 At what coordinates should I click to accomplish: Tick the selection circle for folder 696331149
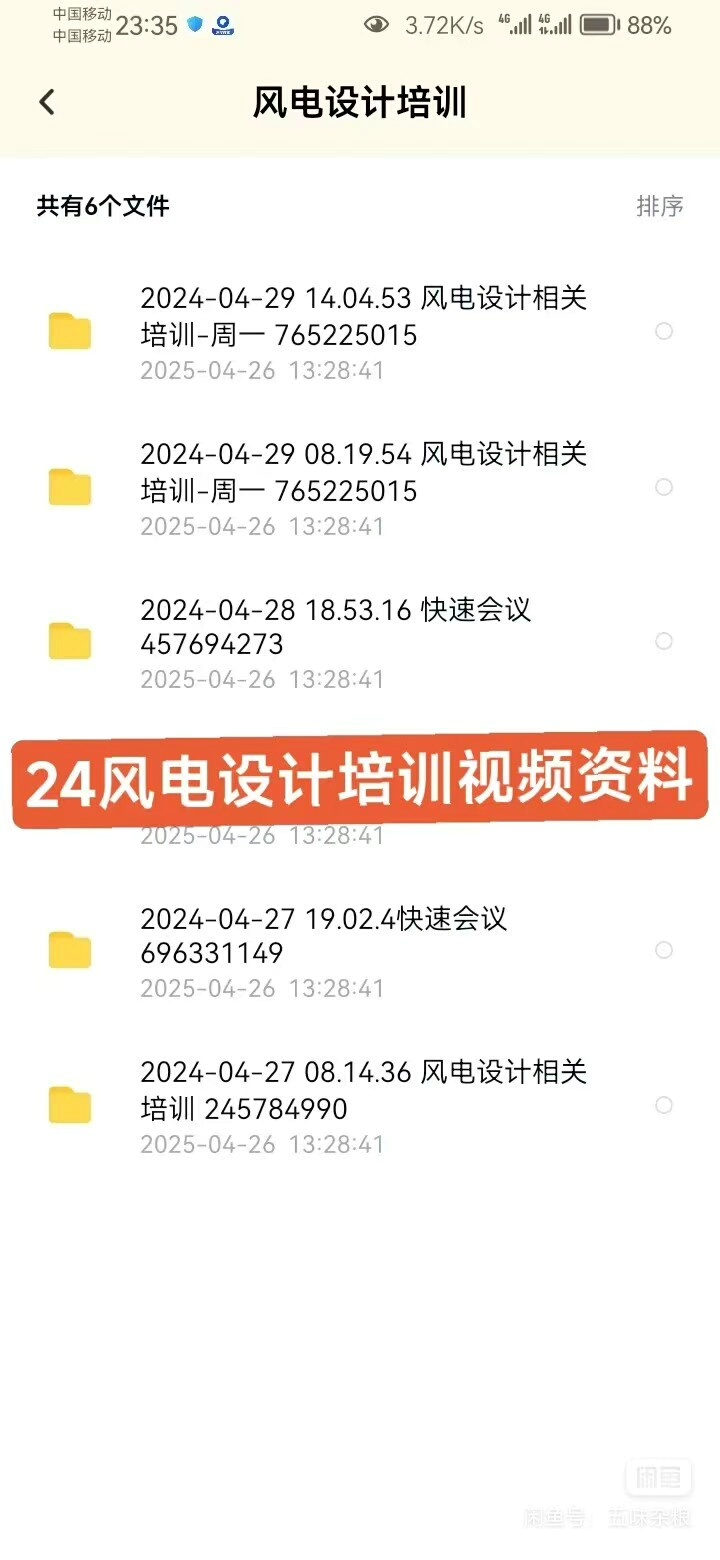click(x=664, y=950)
